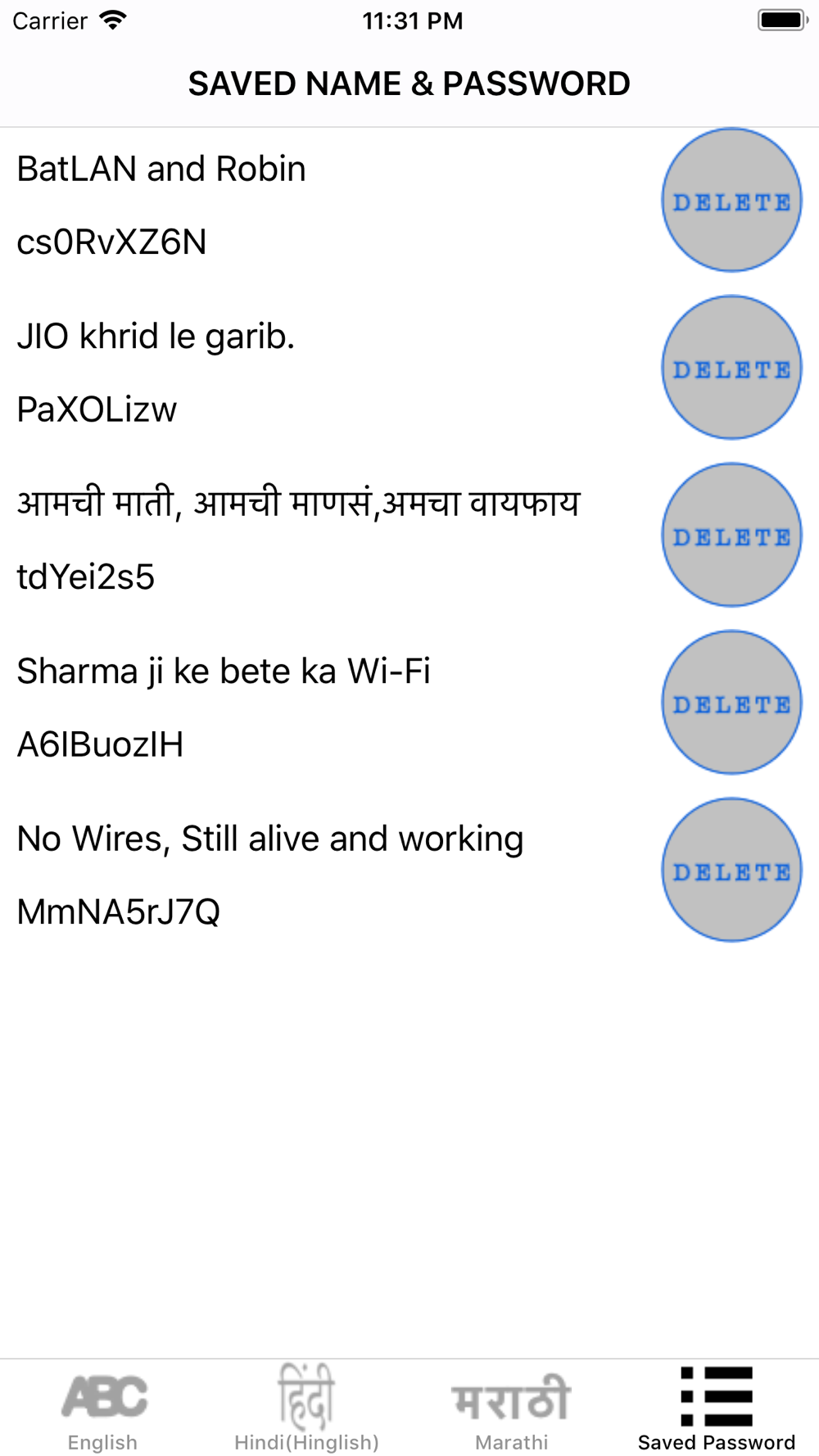Delete the BatLAN and Robin entry
The image size is (819, 1456).
point(731,201)
